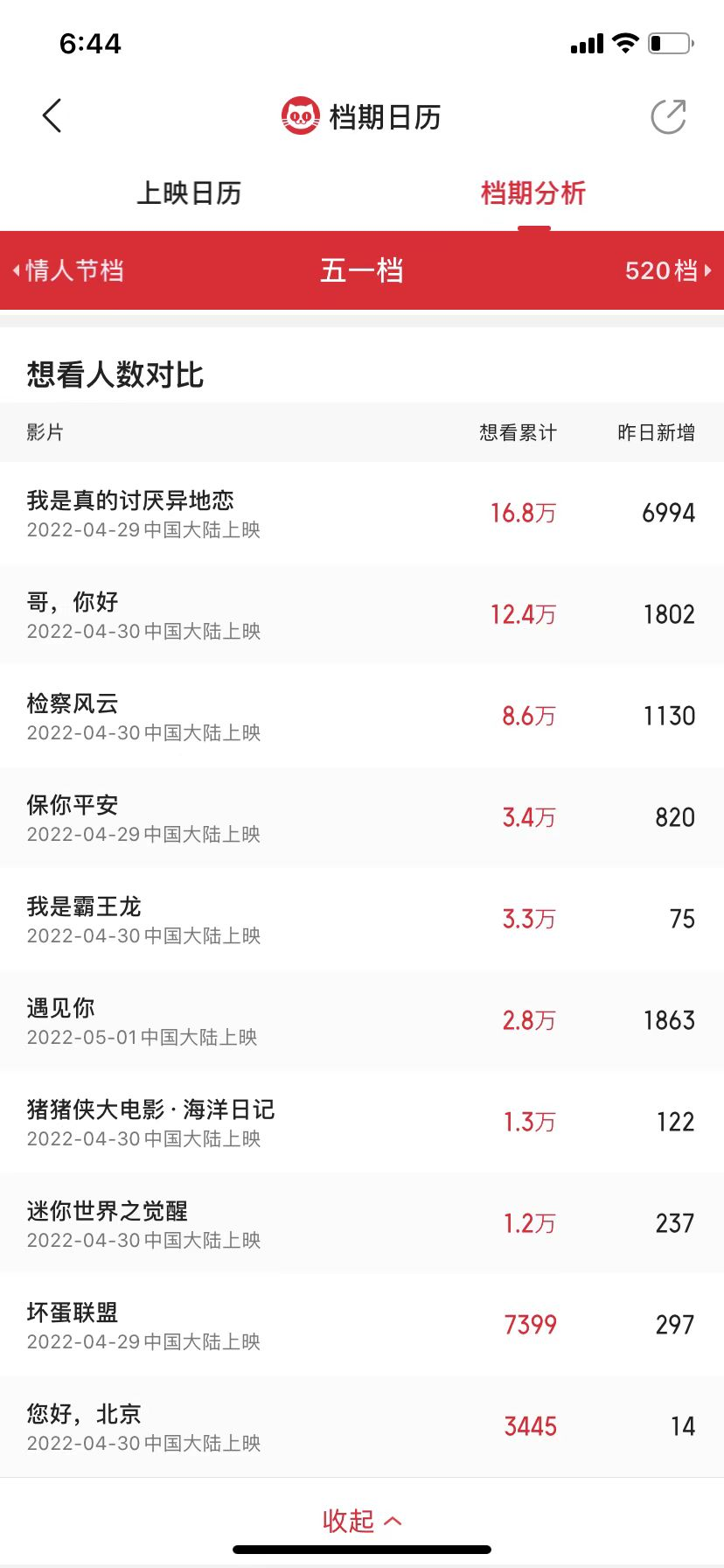
Task: Select the 我是霸王龙 entry
Action: [362, 920]
